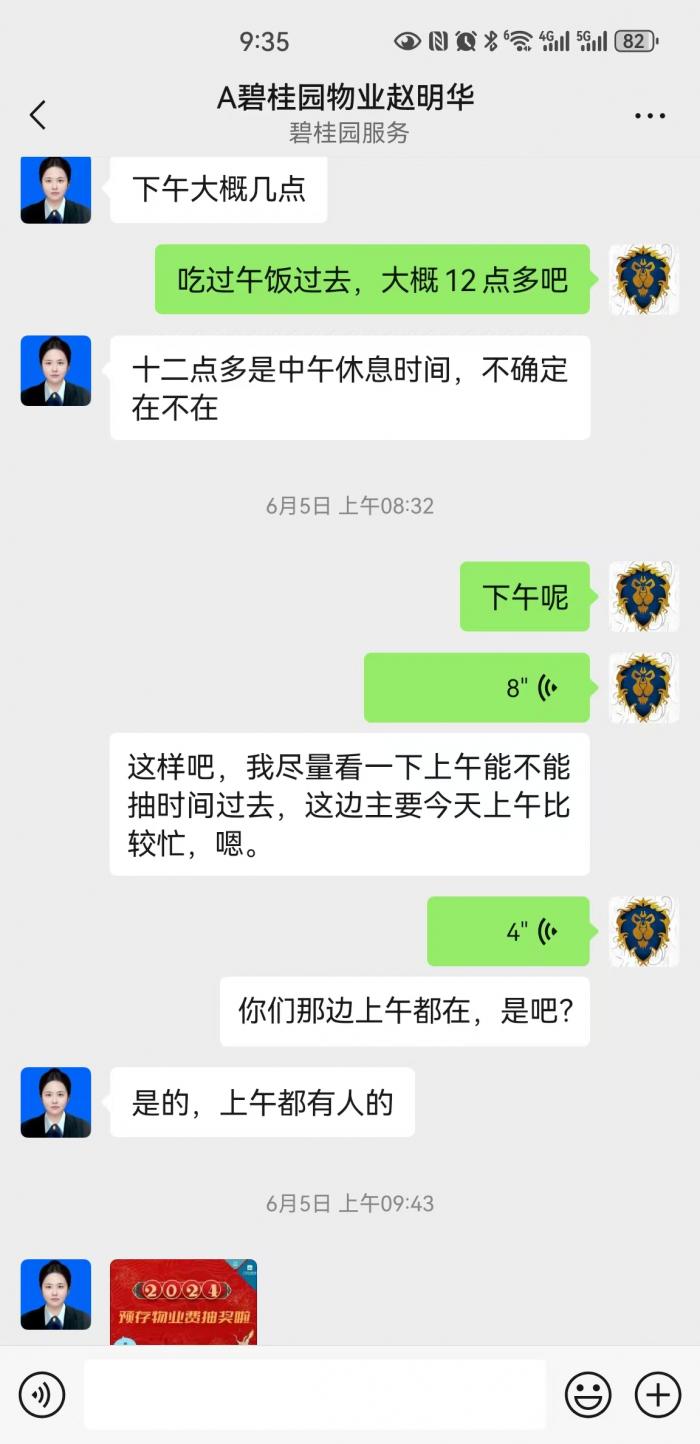Open the 2024 property fee lottery image

183,1300
